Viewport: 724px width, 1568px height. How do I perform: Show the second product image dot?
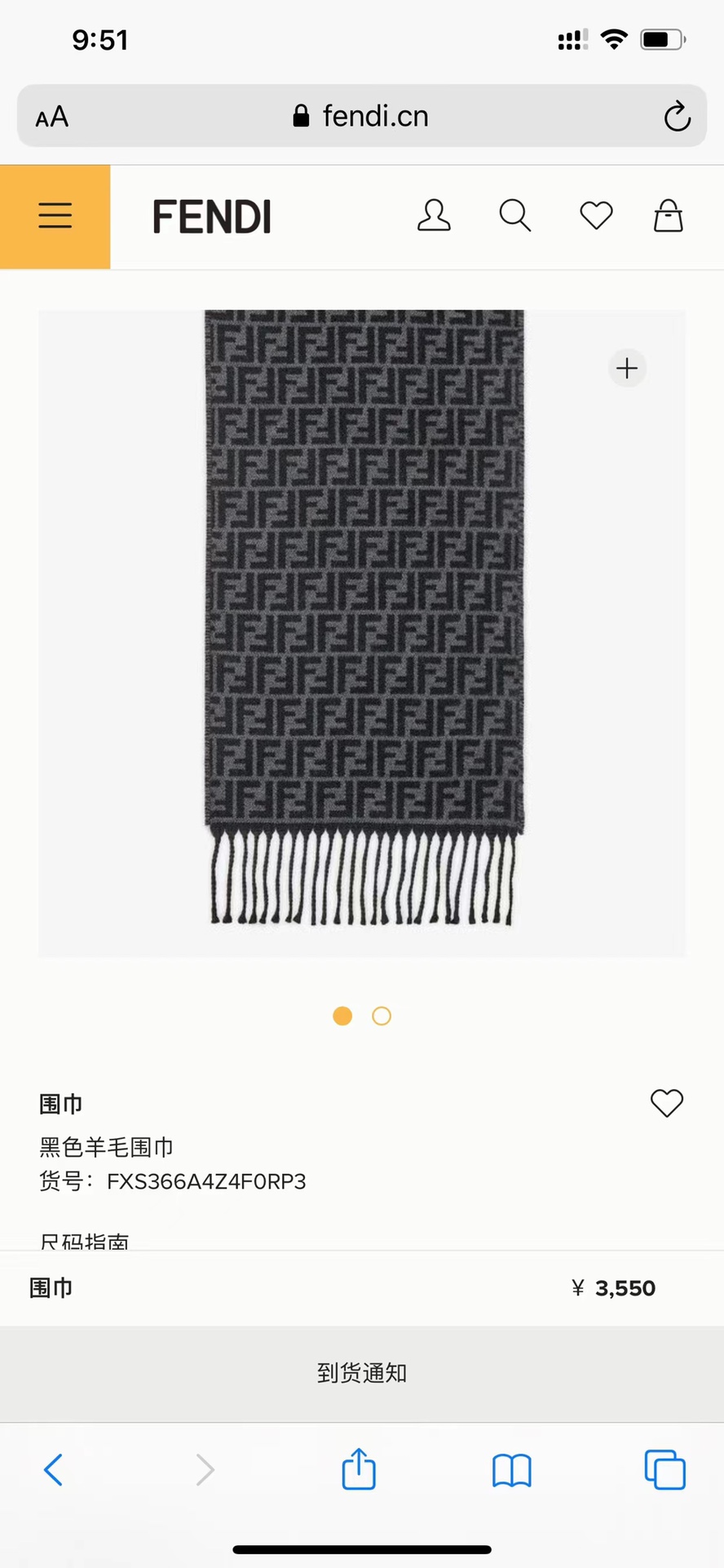point(382,1016)
